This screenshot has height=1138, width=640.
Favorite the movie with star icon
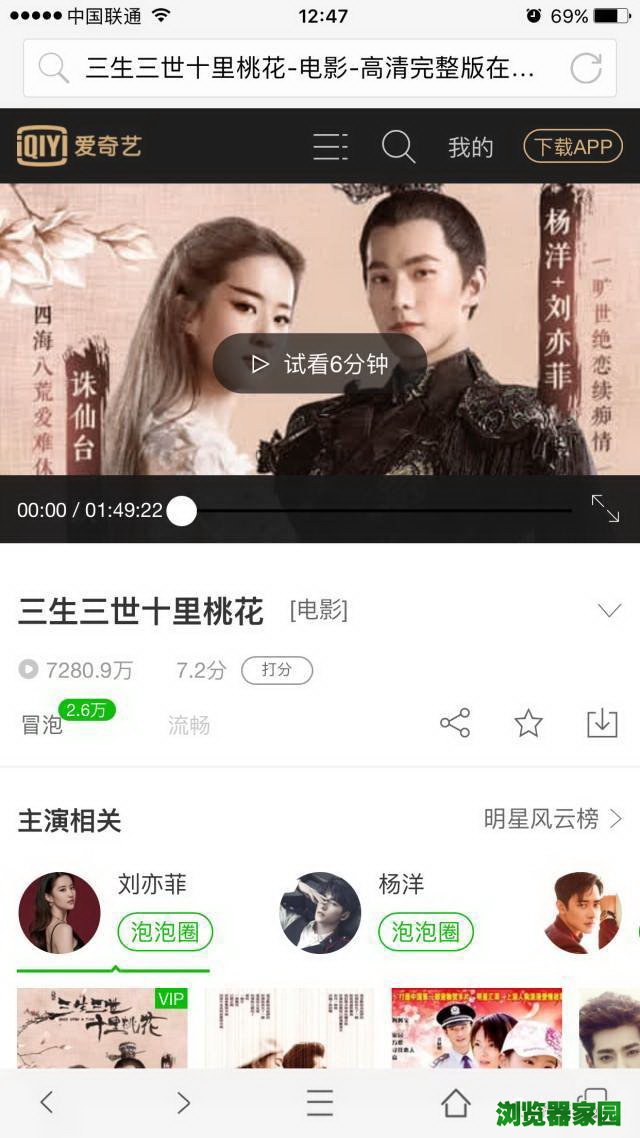click(x=528, y=723)
